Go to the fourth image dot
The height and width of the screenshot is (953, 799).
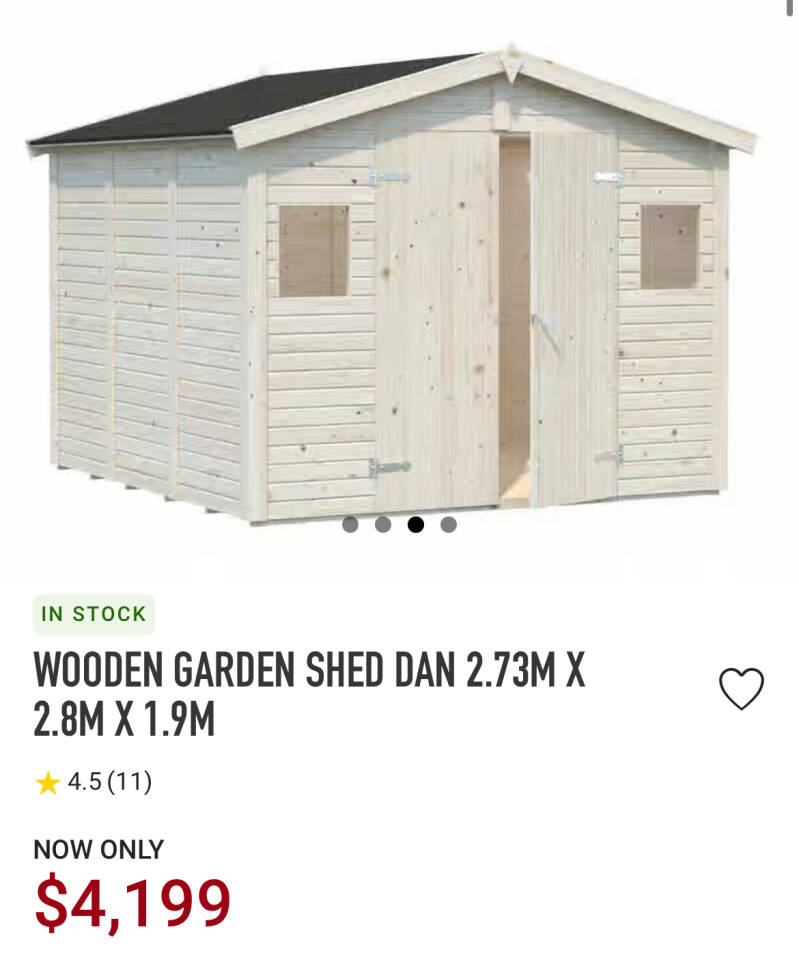coord(448,524)
